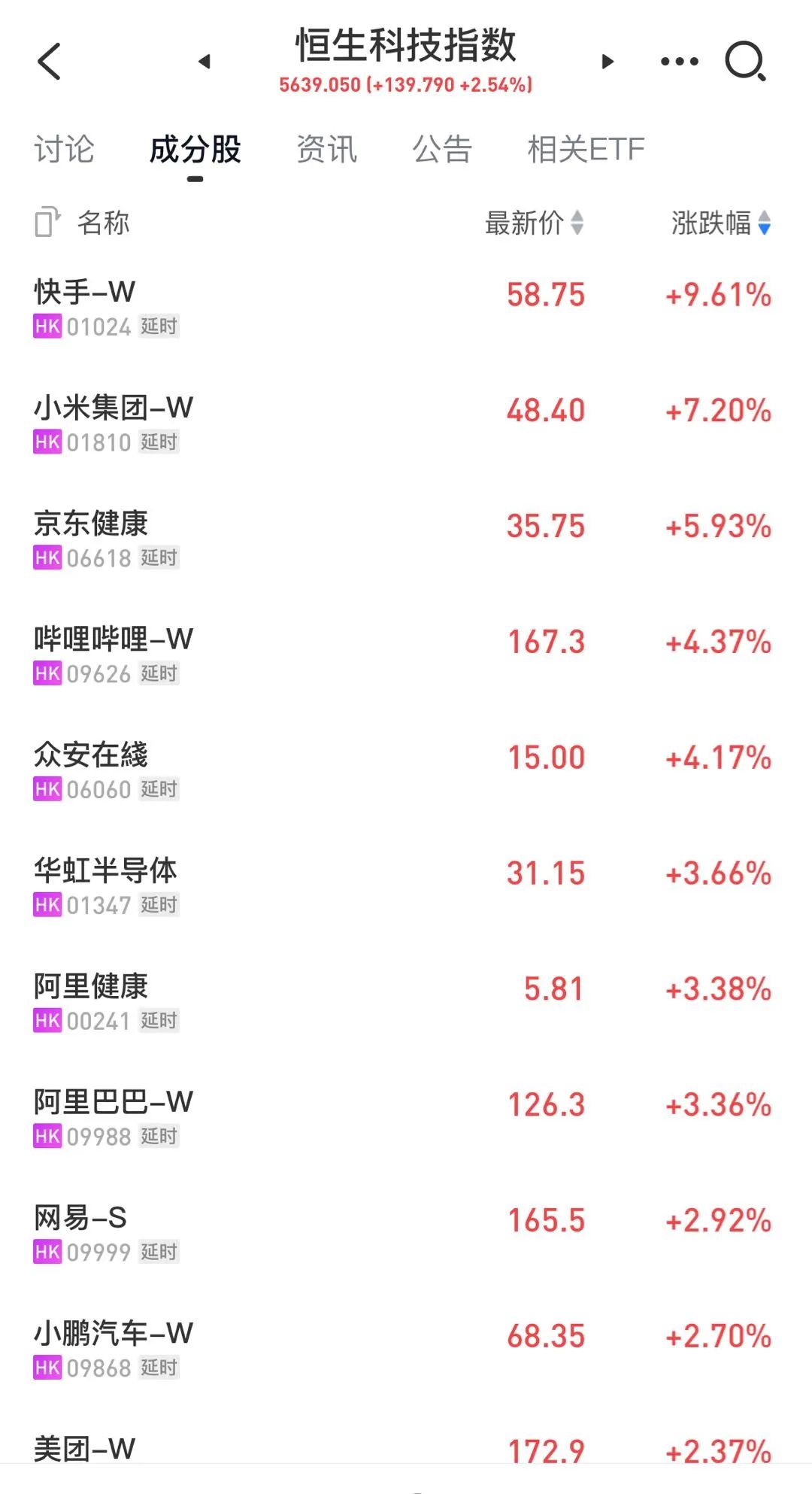The image size is (812, 1494).
Task: Open the 快手-W stock row
Action: [x=406, y=308]
